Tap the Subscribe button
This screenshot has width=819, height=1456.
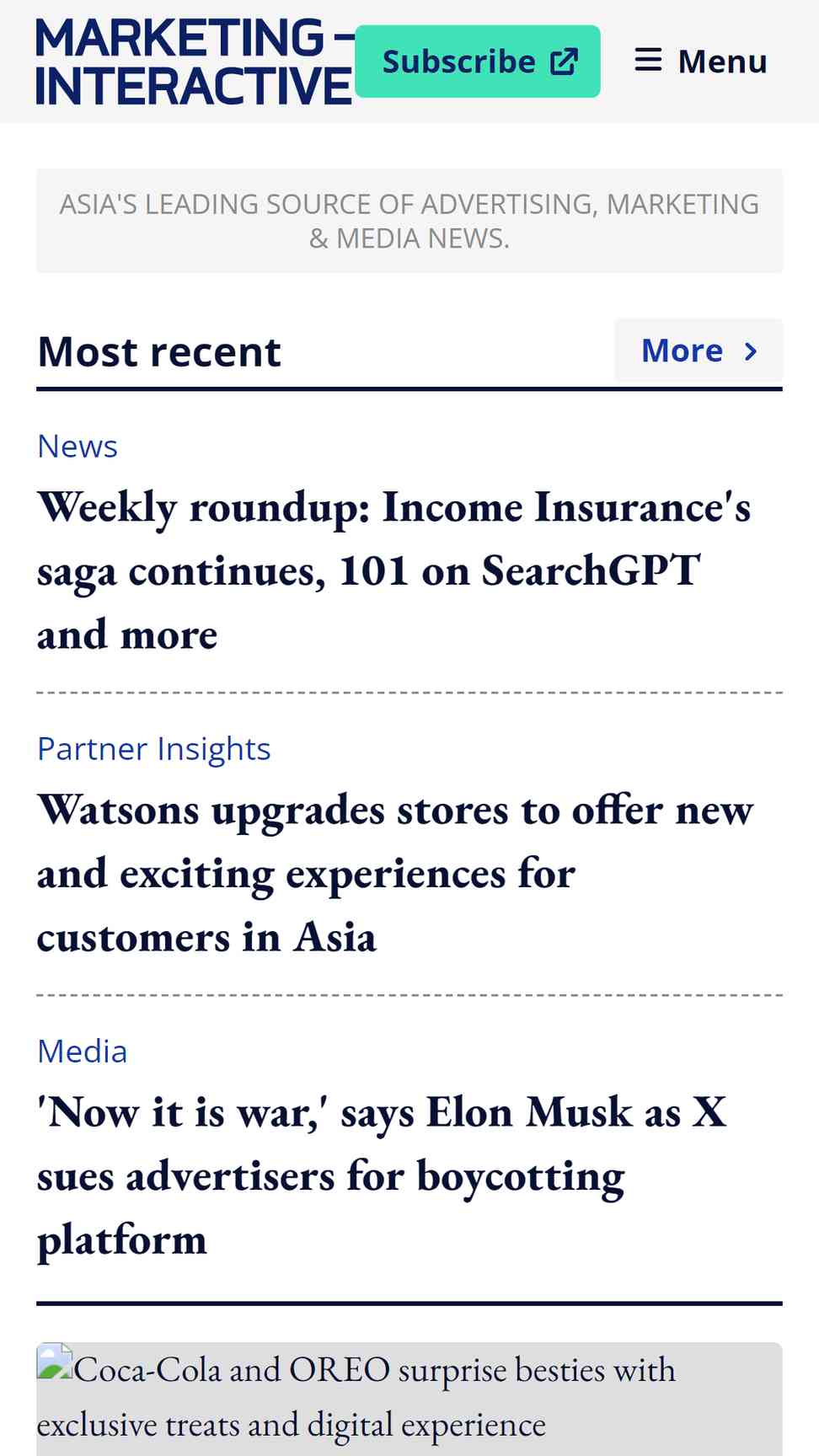478,62
